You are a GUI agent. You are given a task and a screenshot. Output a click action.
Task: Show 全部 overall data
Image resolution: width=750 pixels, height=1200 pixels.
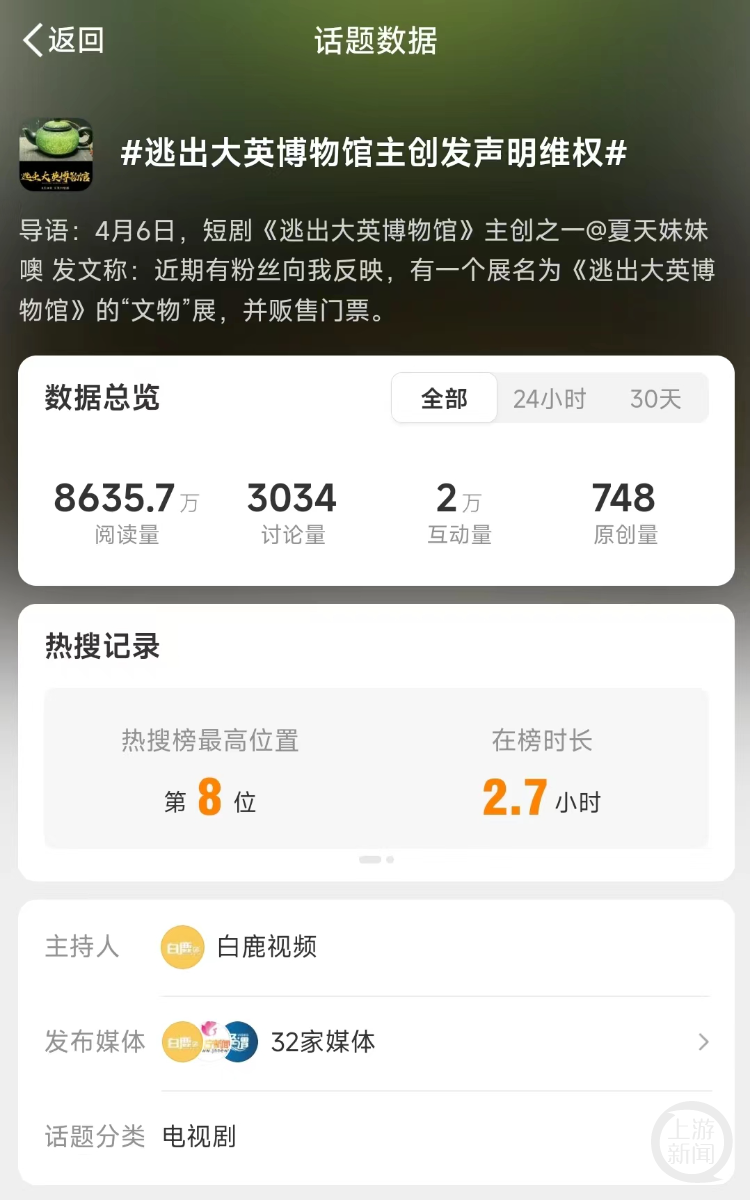444,399
